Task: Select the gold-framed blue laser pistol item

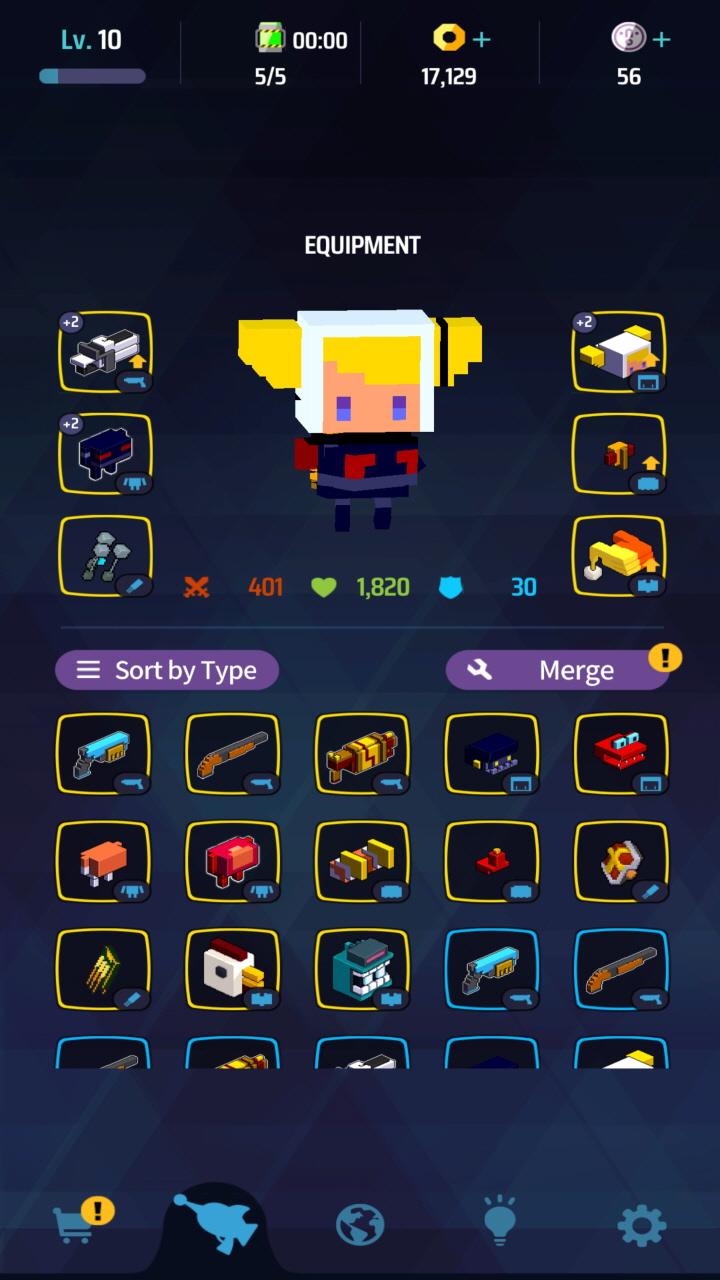Action: tap(103, 754)
